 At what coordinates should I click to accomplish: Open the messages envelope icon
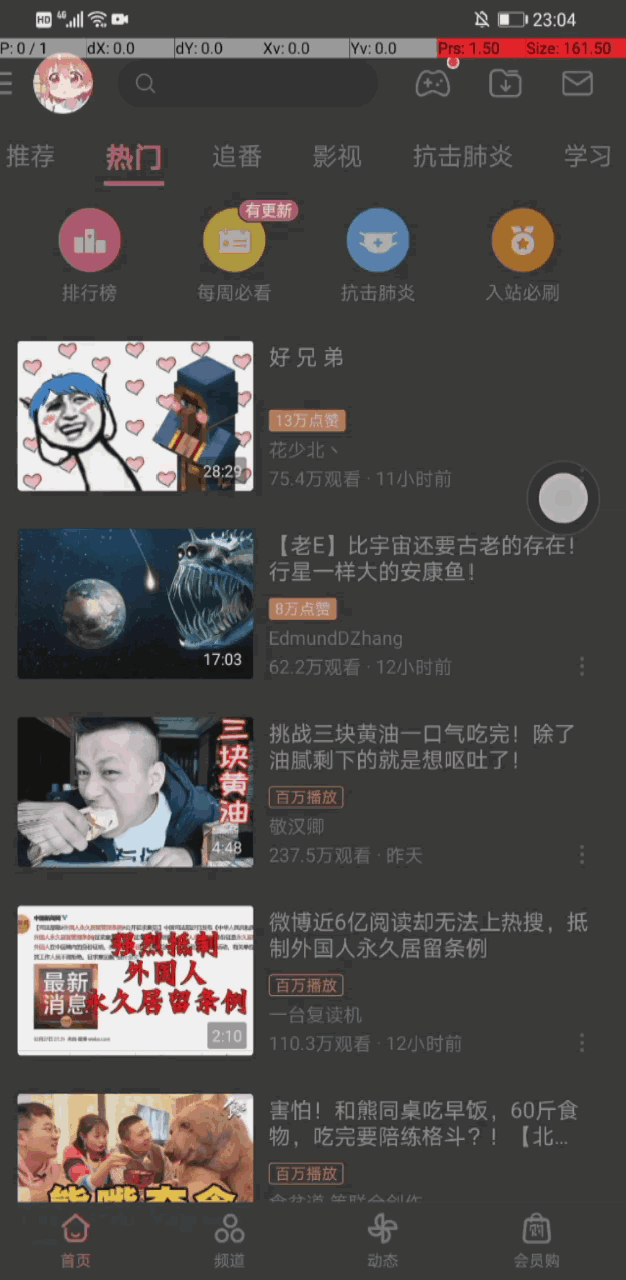coord(577,84)
